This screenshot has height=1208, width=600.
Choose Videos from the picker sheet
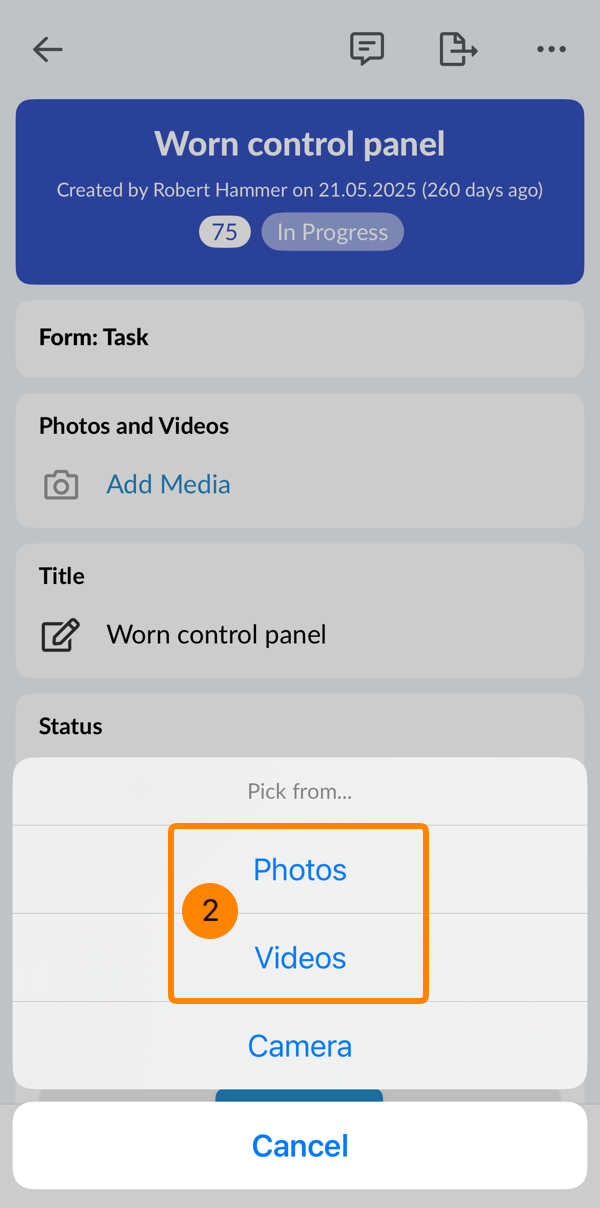[x=300, y=957]
